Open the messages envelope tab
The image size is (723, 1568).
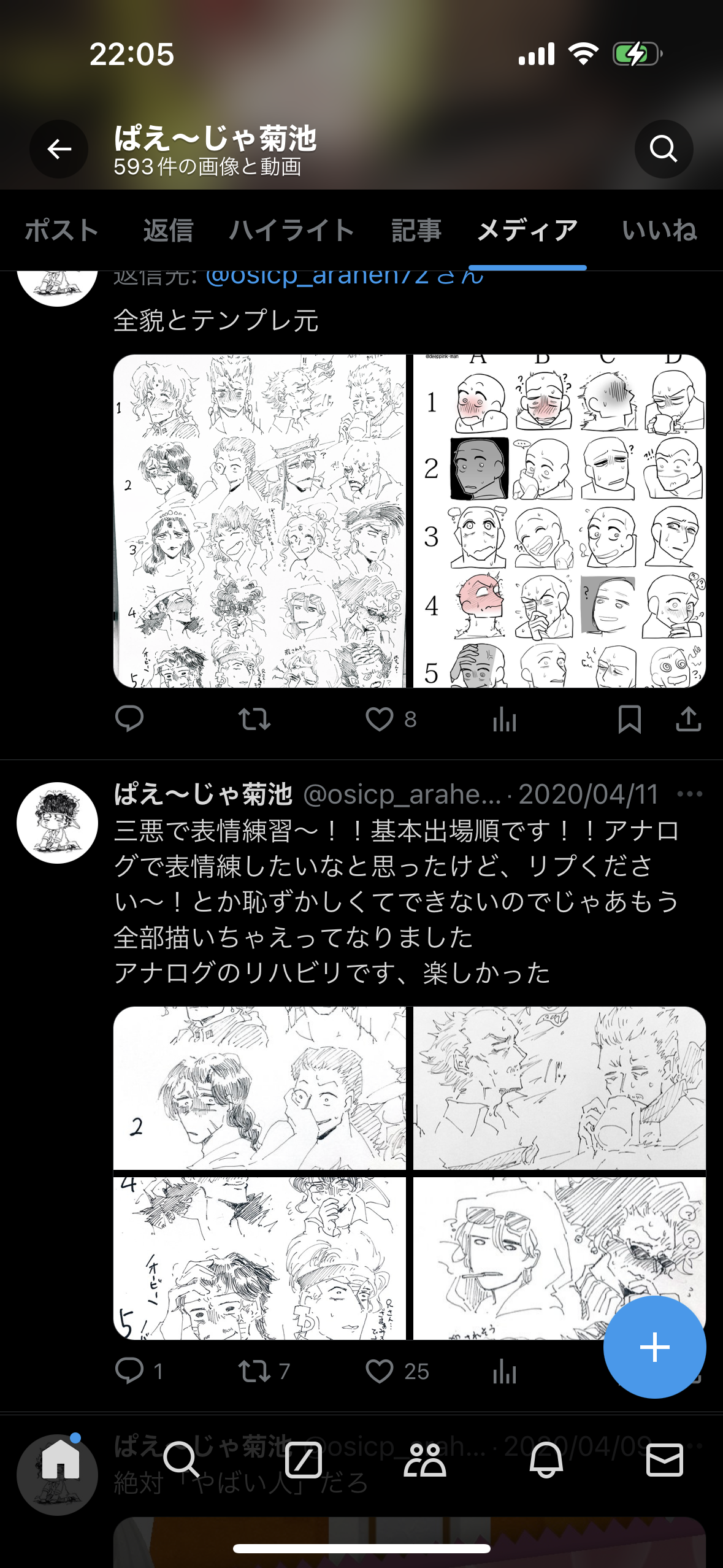[665, 1460]
